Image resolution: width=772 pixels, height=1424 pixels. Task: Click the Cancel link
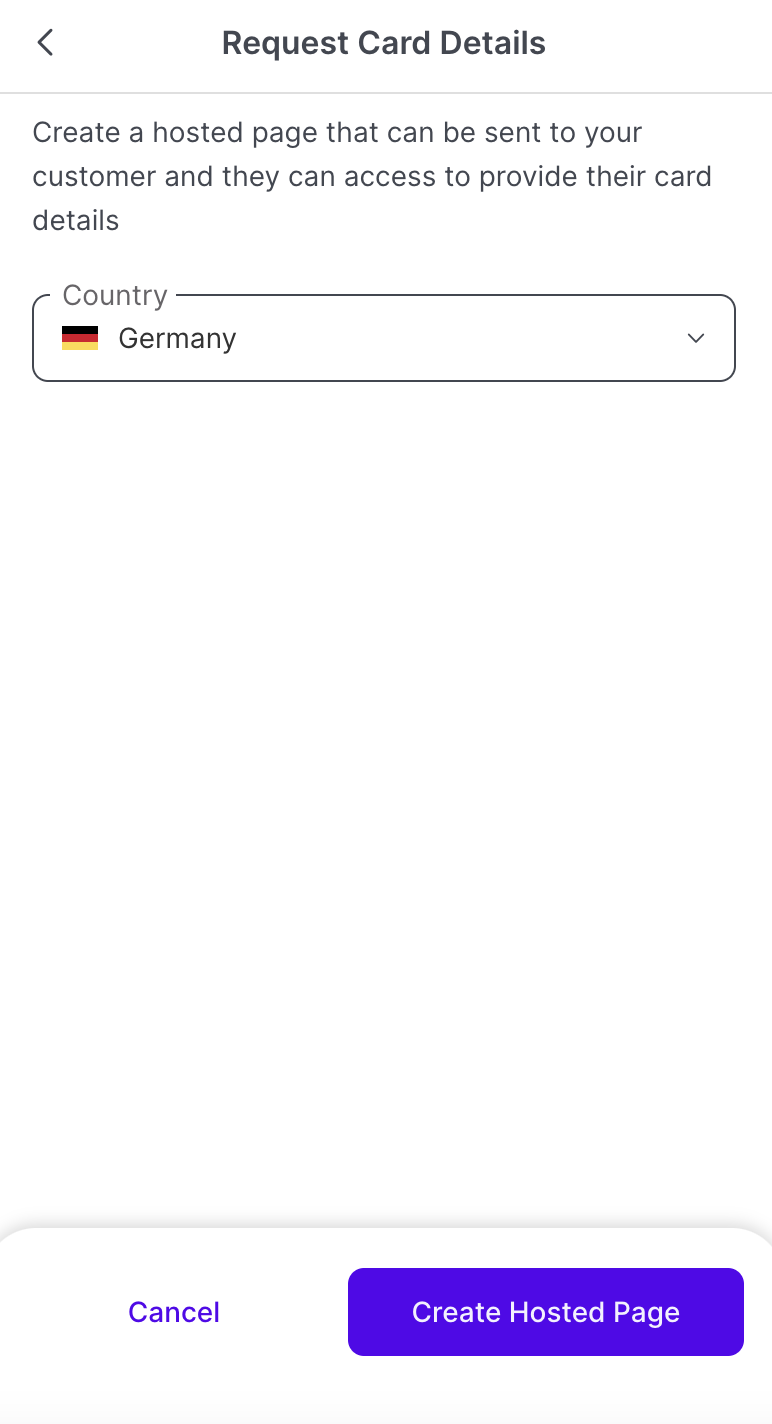(173, 1312)
